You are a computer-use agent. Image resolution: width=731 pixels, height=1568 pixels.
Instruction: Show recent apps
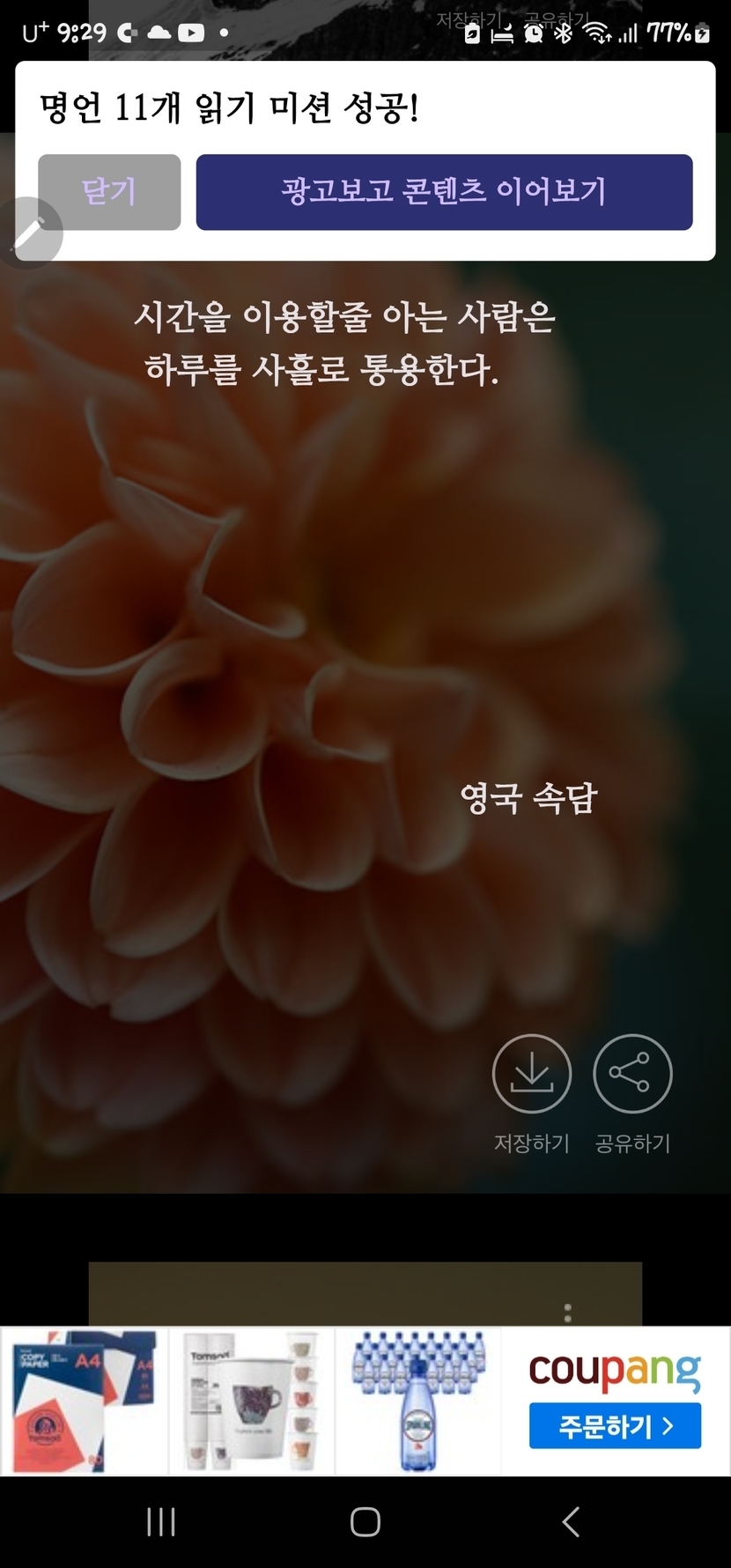[161, 1521]
